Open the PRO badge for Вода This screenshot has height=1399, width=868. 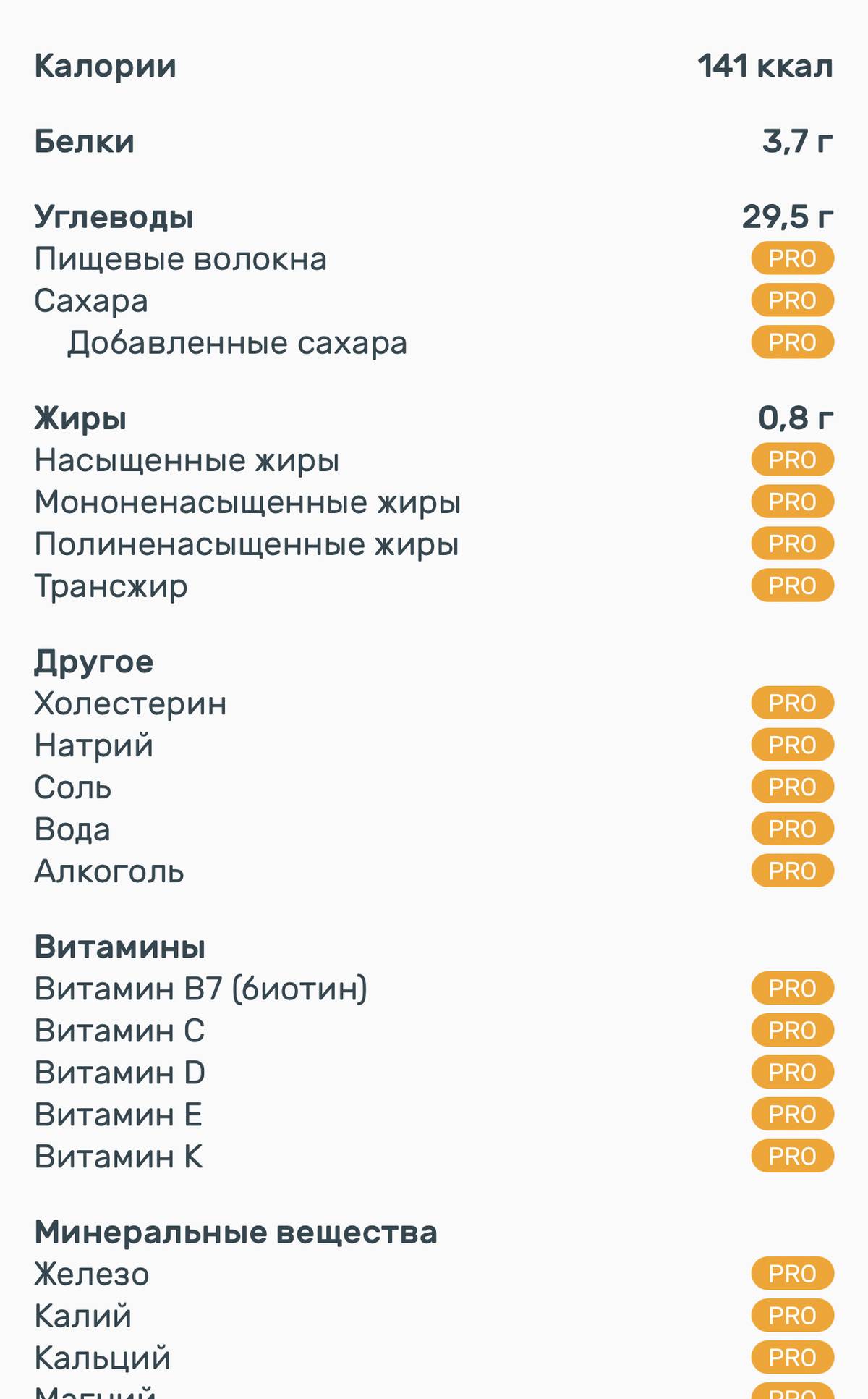792,829
